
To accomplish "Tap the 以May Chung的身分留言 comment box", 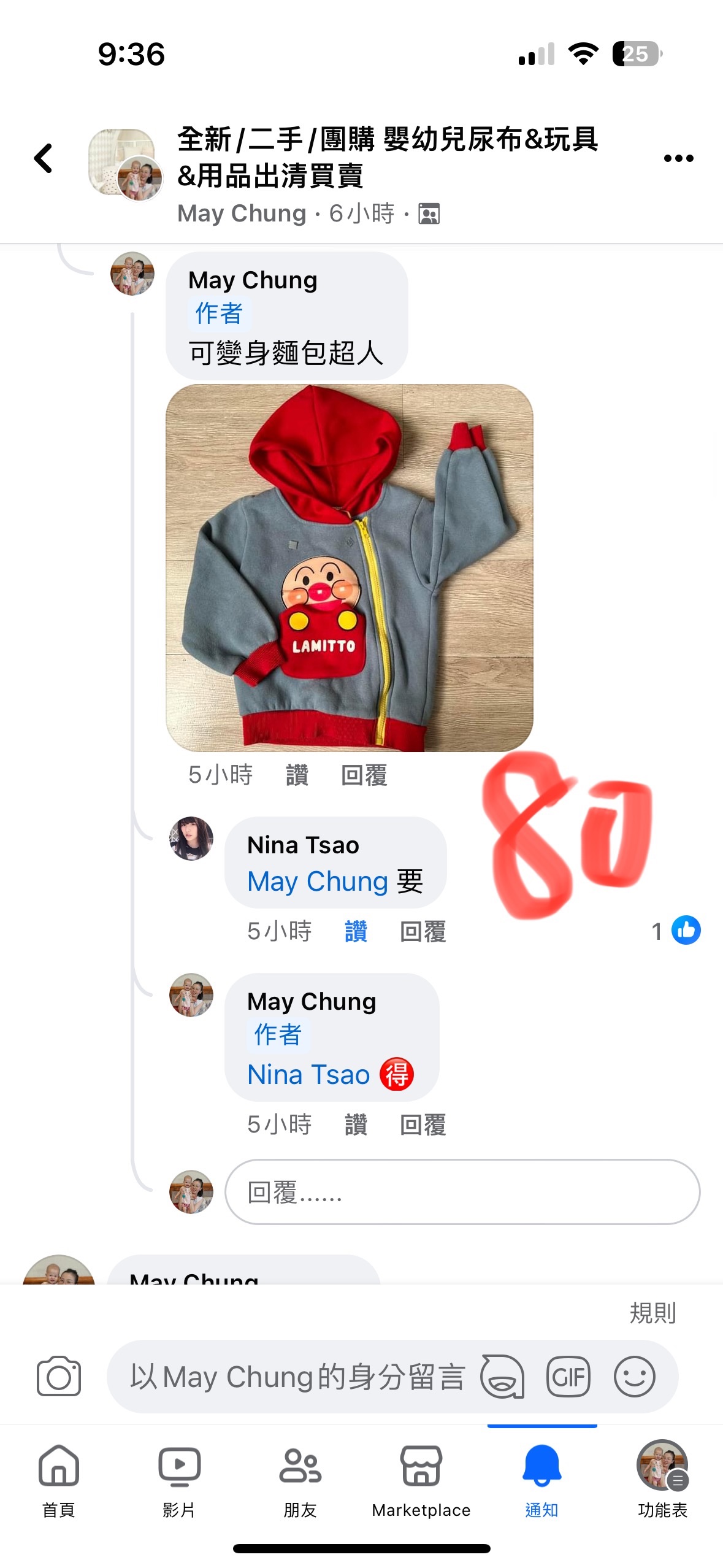I will click(297, 1376).
